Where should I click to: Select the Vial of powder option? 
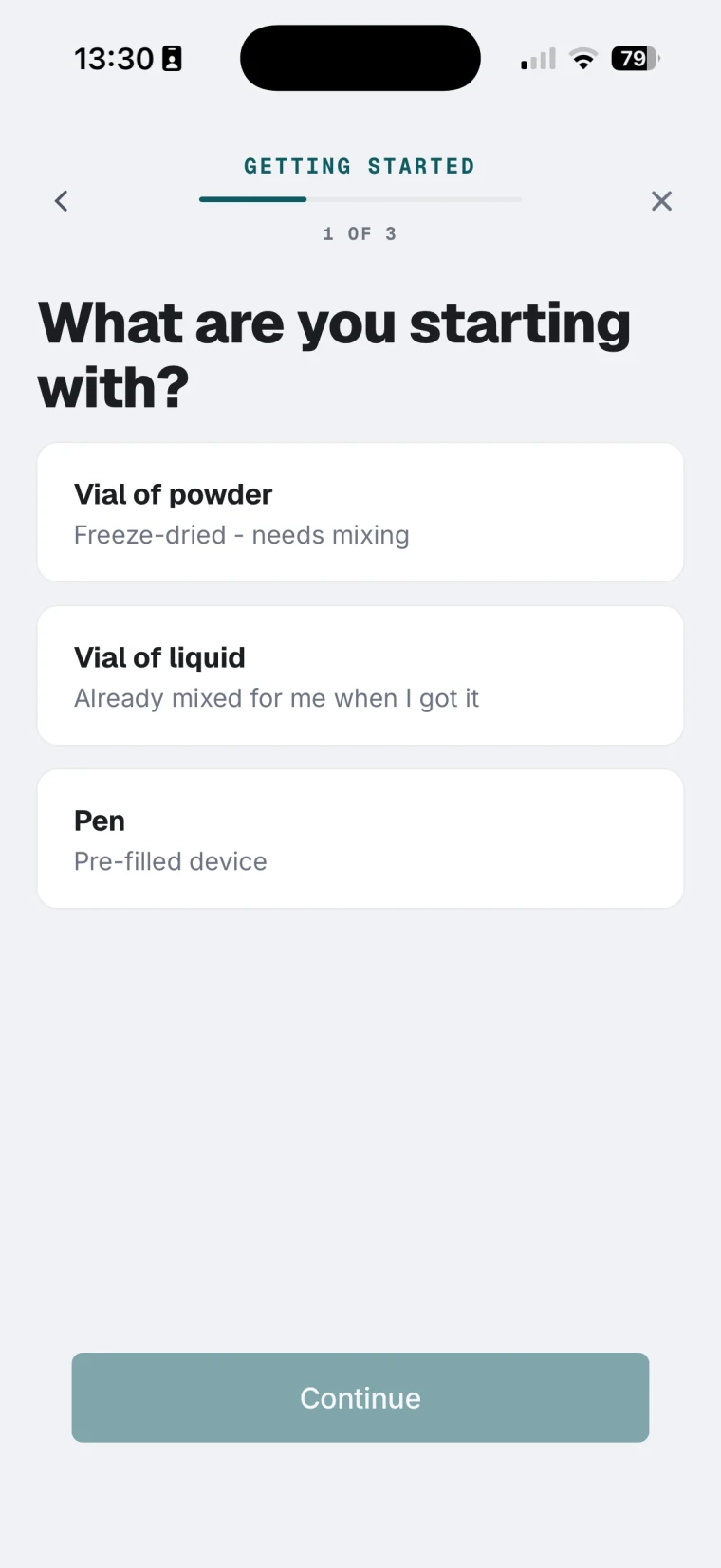click(x=360, y=512)
